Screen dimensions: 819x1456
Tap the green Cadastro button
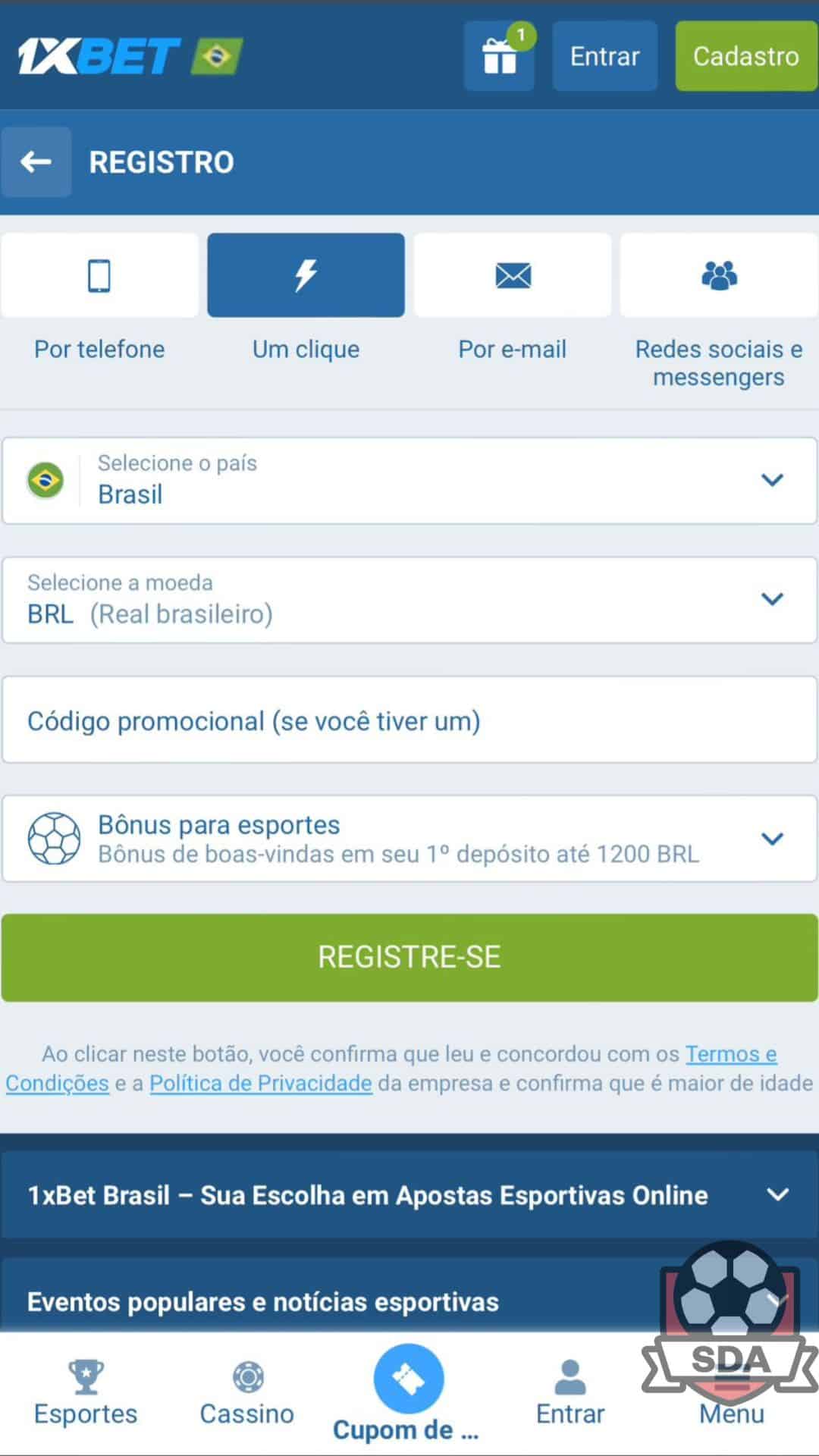746,56
